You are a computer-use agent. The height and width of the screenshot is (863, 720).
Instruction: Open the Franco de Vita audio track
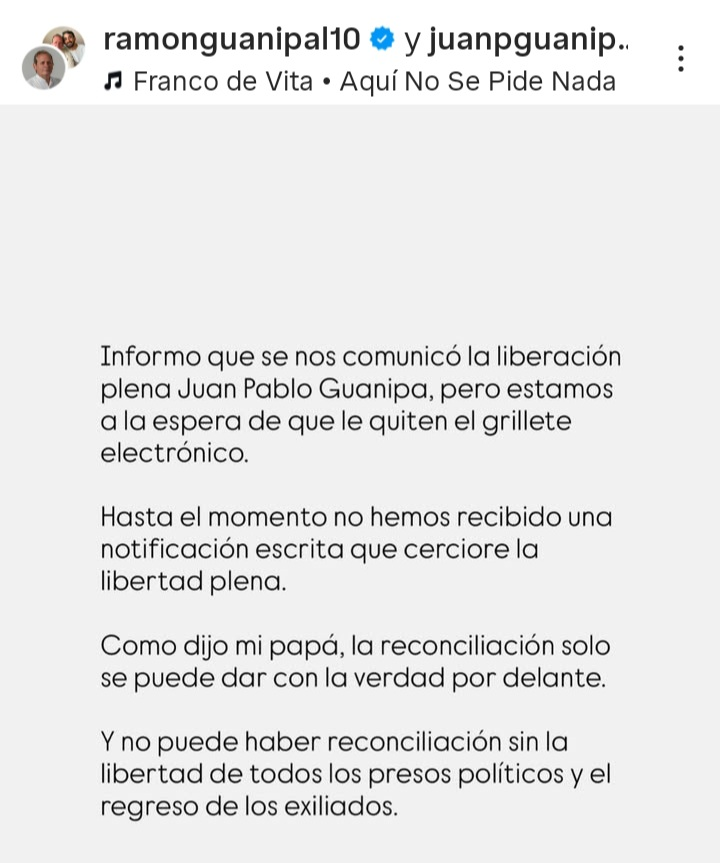pos(360,81)
